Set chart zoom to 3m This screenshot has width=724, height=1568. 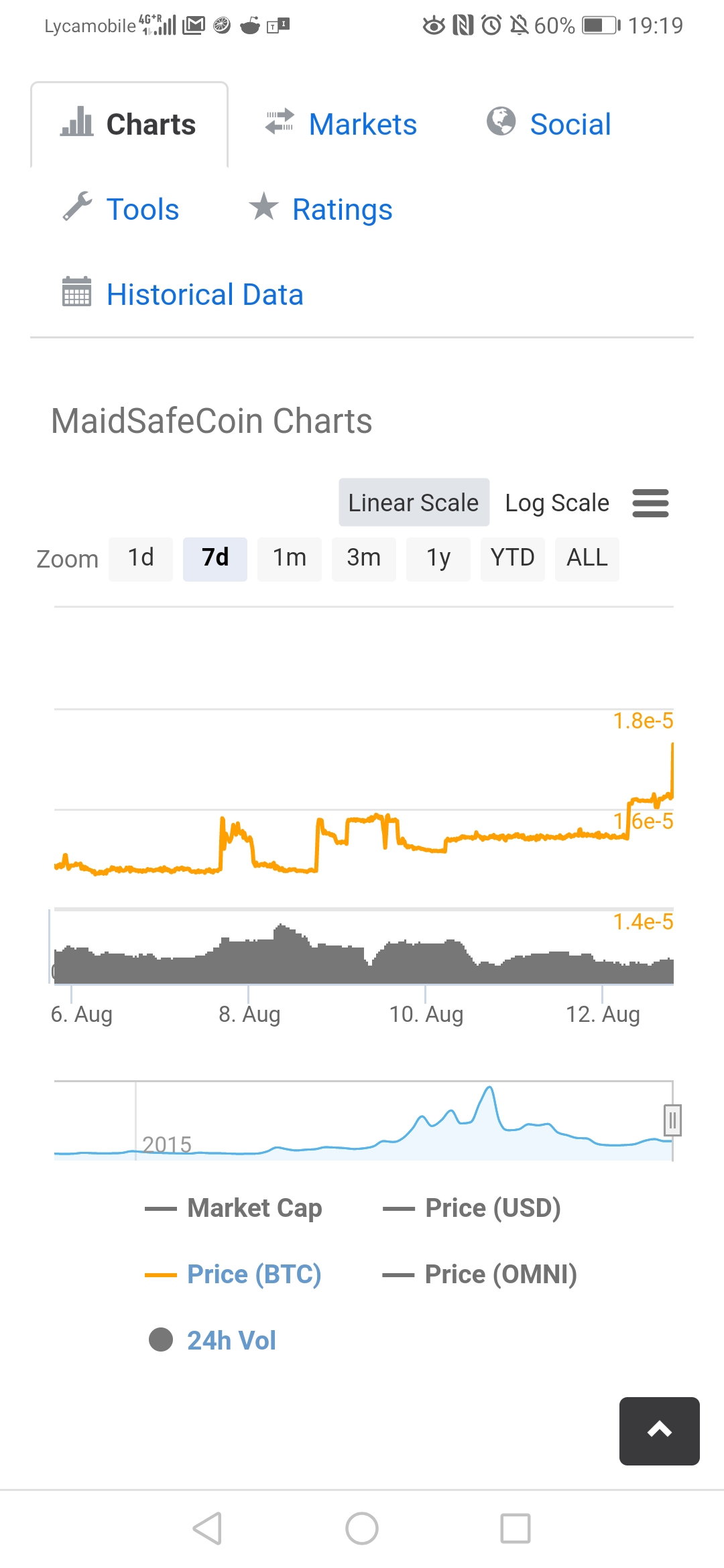coord(363,558)
